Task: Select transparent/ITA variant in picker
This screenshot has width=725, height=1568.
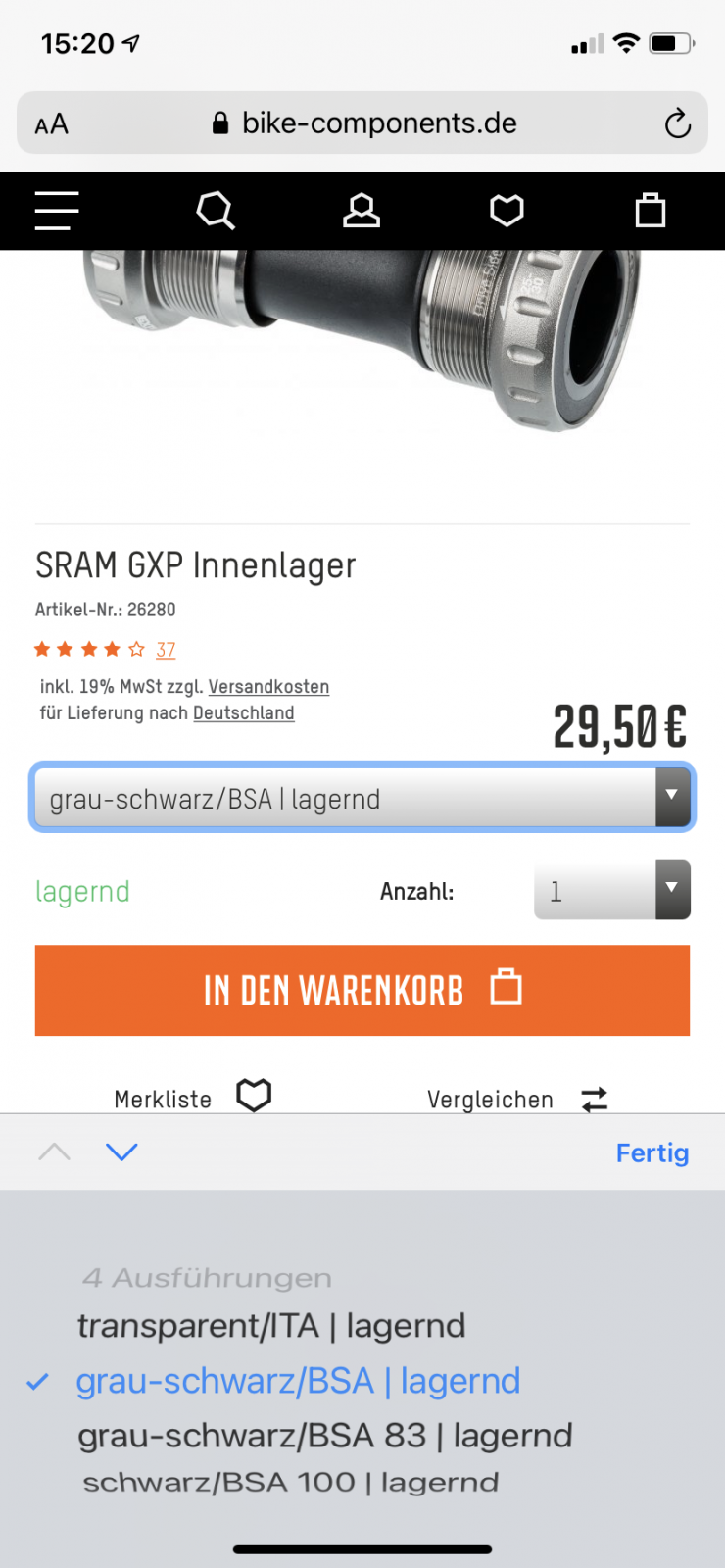Action: tap(271, 1326)
